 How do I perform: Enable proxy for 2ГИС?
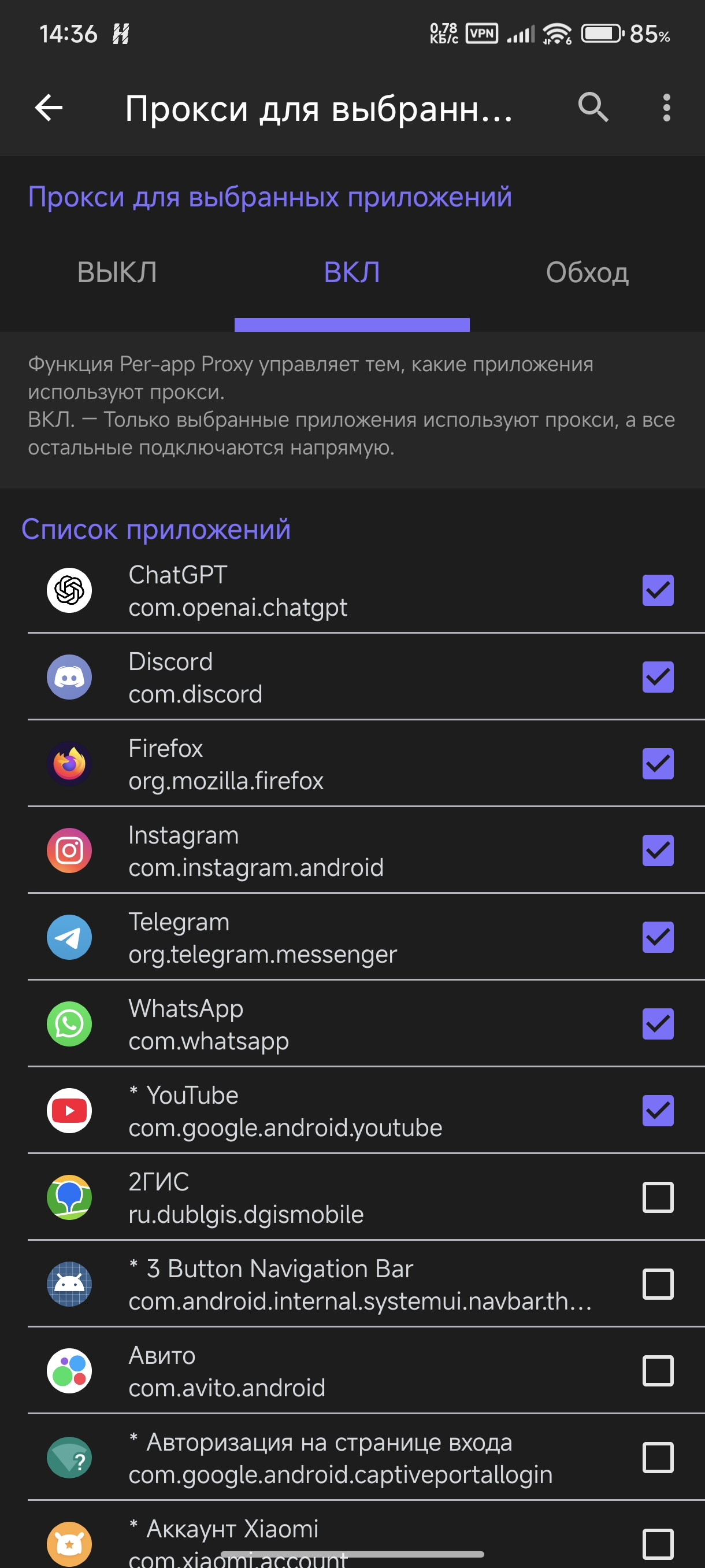coord(658,1197)
